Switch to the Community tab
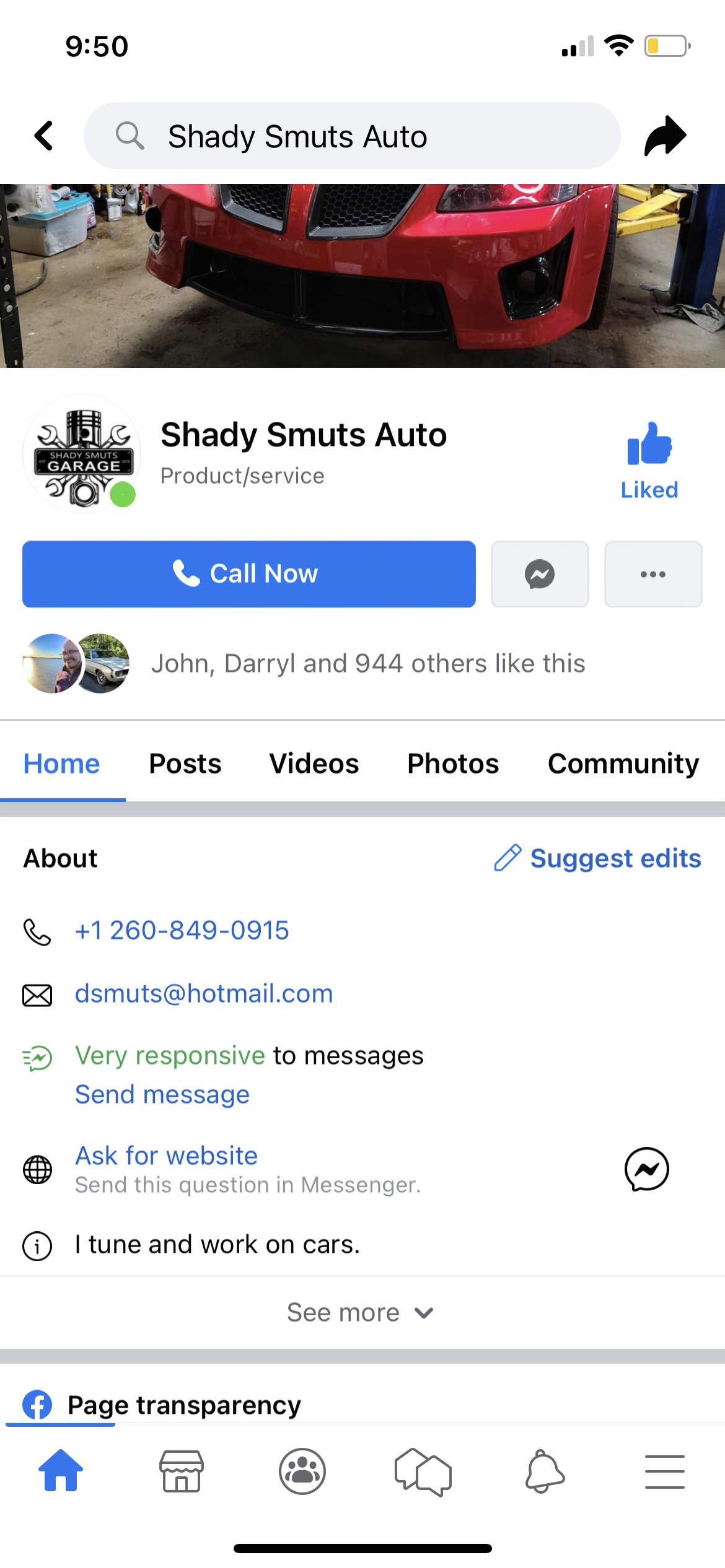Image resolution: width=725 pixels, height=1568 pixels. 623,764
